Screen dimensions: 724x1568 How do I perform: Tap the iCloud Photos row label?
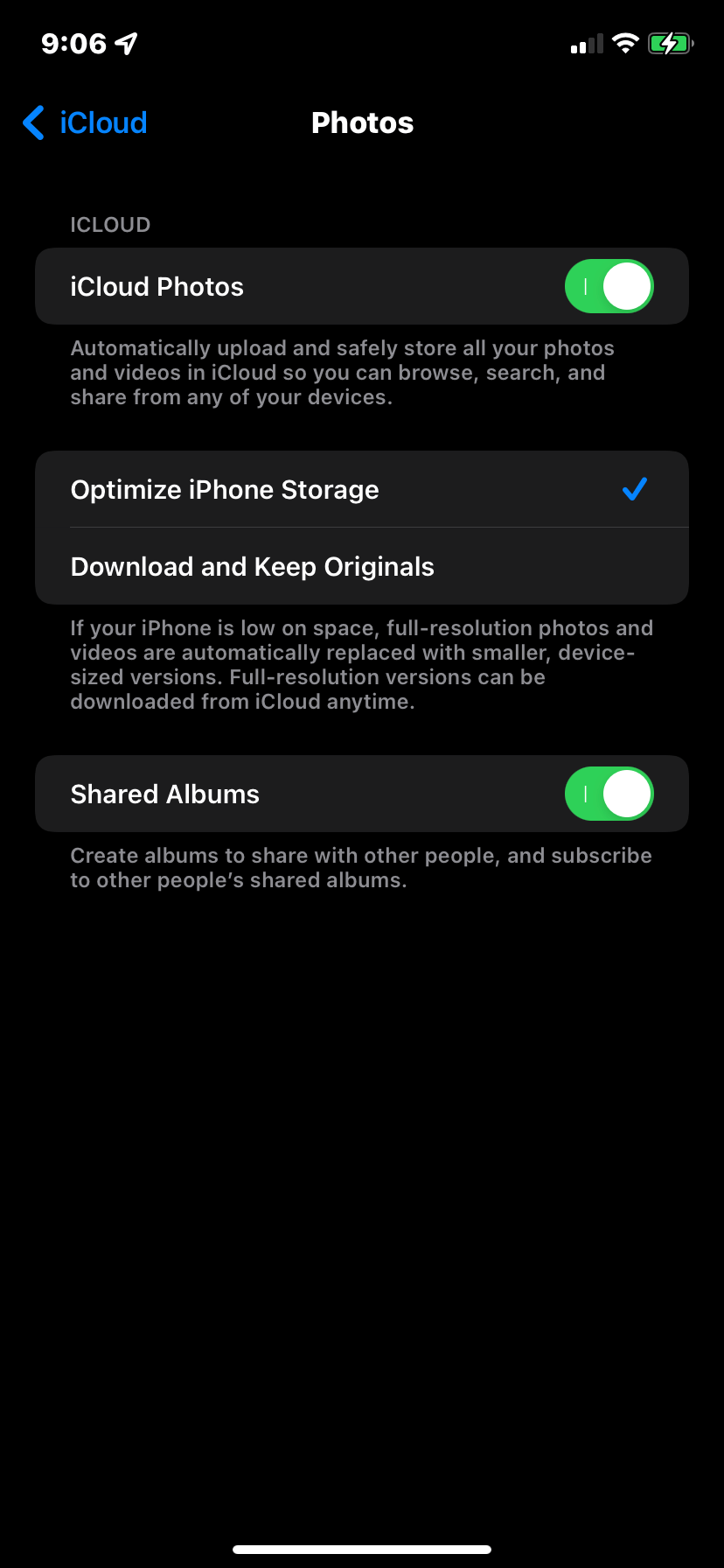point(157,286)
